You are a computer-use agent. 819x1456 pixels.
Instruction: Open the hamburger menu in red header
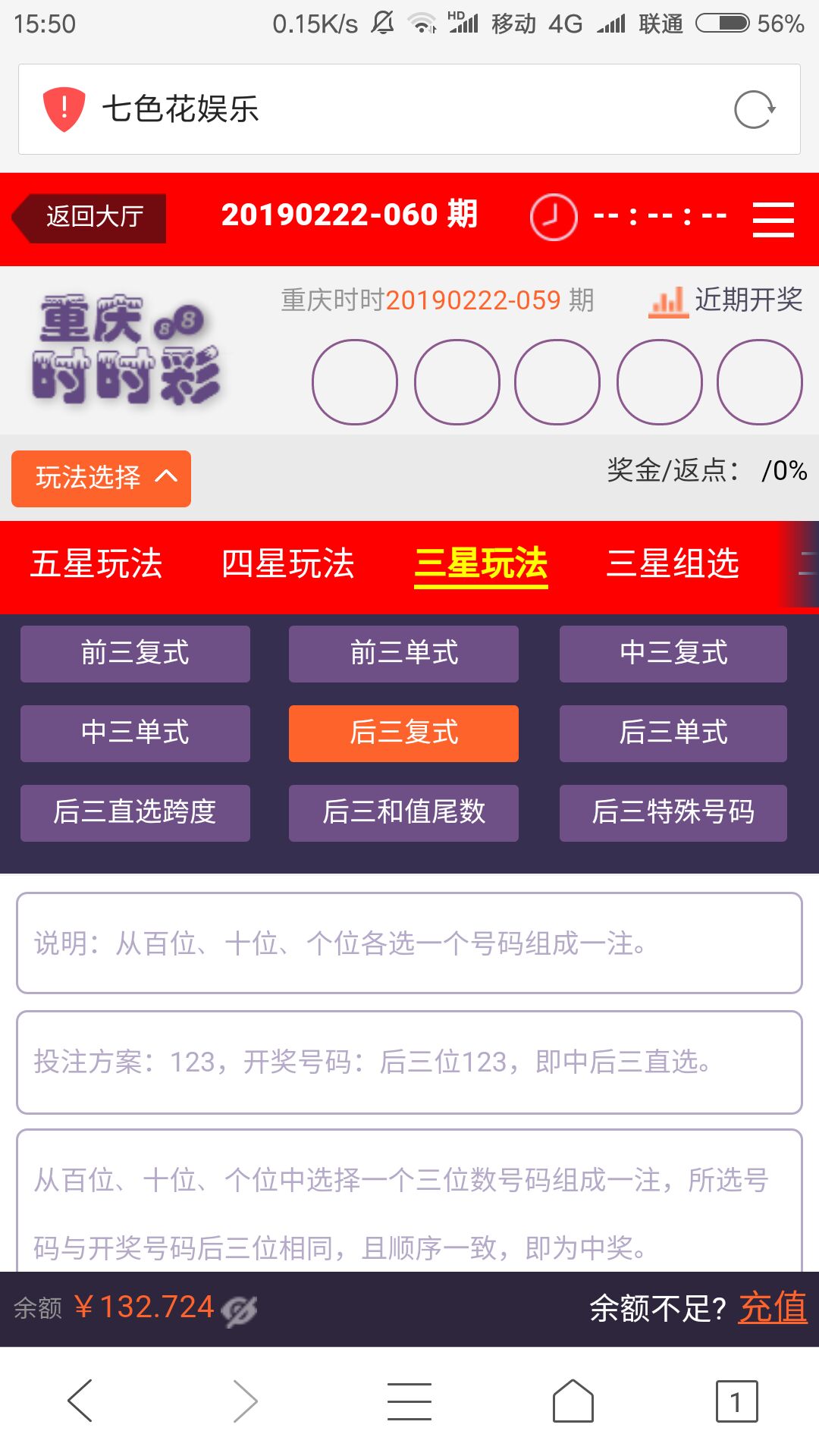(773, 219)
